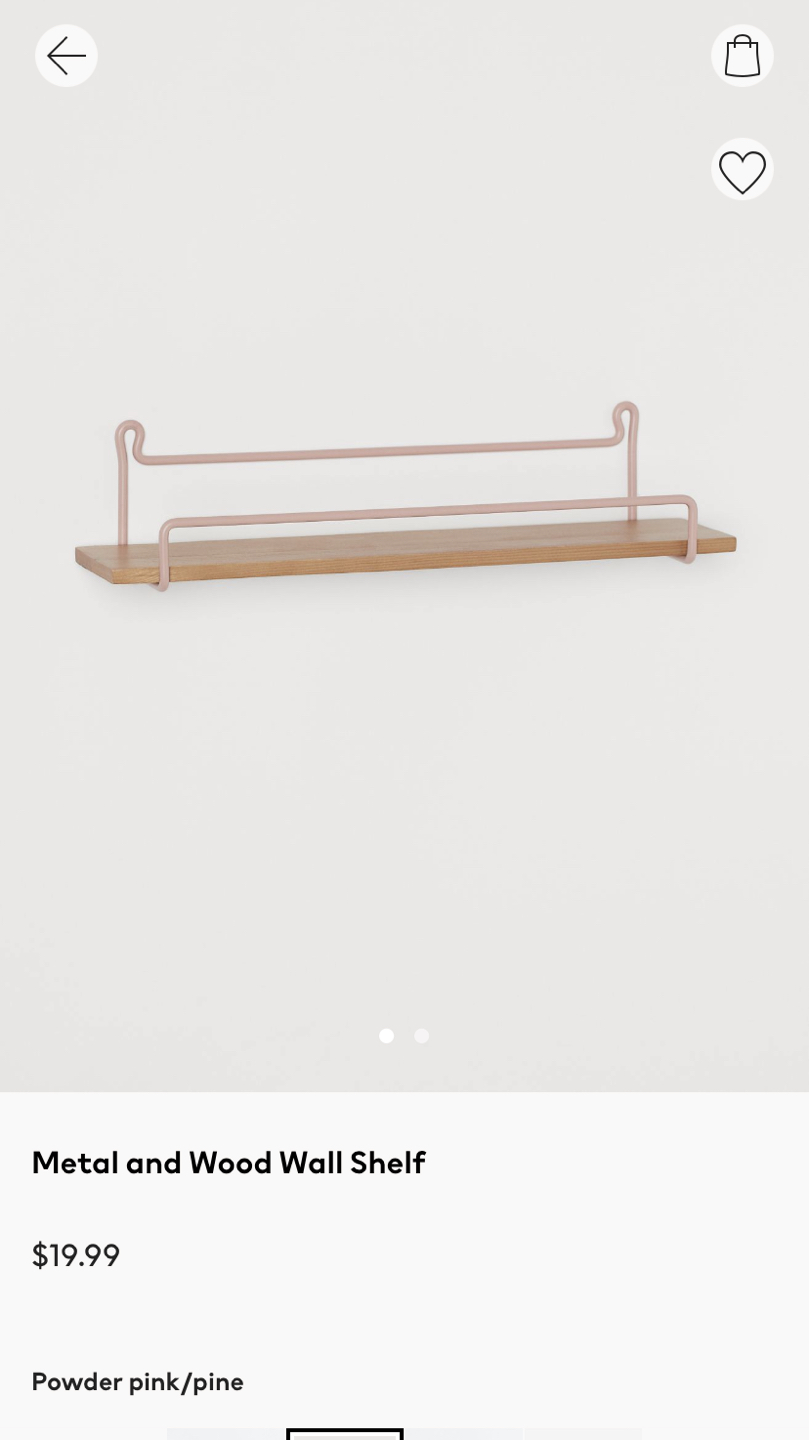The image size is (809, 1440).
Task: Click the shopping bag icon in the corner
Action: [741, 55]
